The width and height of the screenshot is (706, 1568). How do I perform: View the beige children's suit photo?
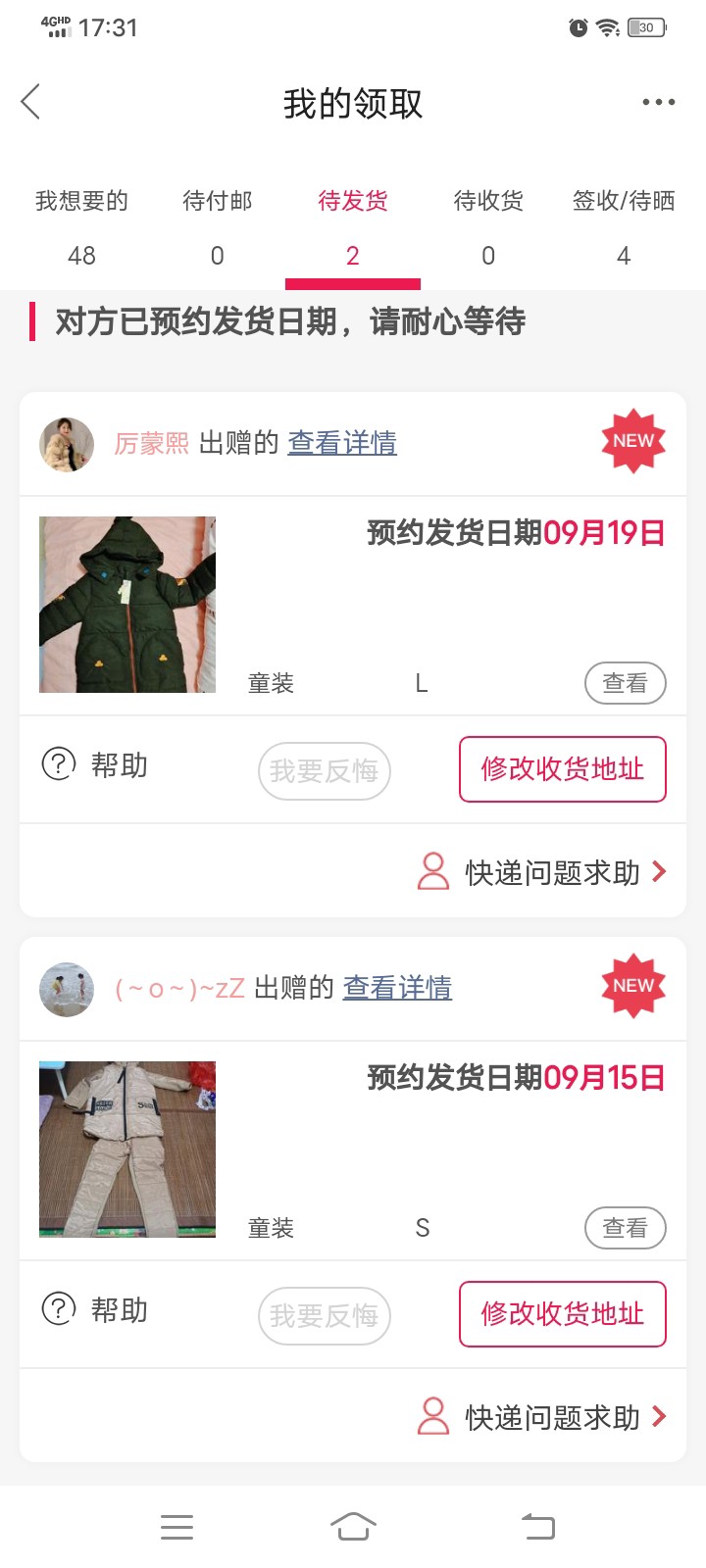click(x=127, y=1150)
